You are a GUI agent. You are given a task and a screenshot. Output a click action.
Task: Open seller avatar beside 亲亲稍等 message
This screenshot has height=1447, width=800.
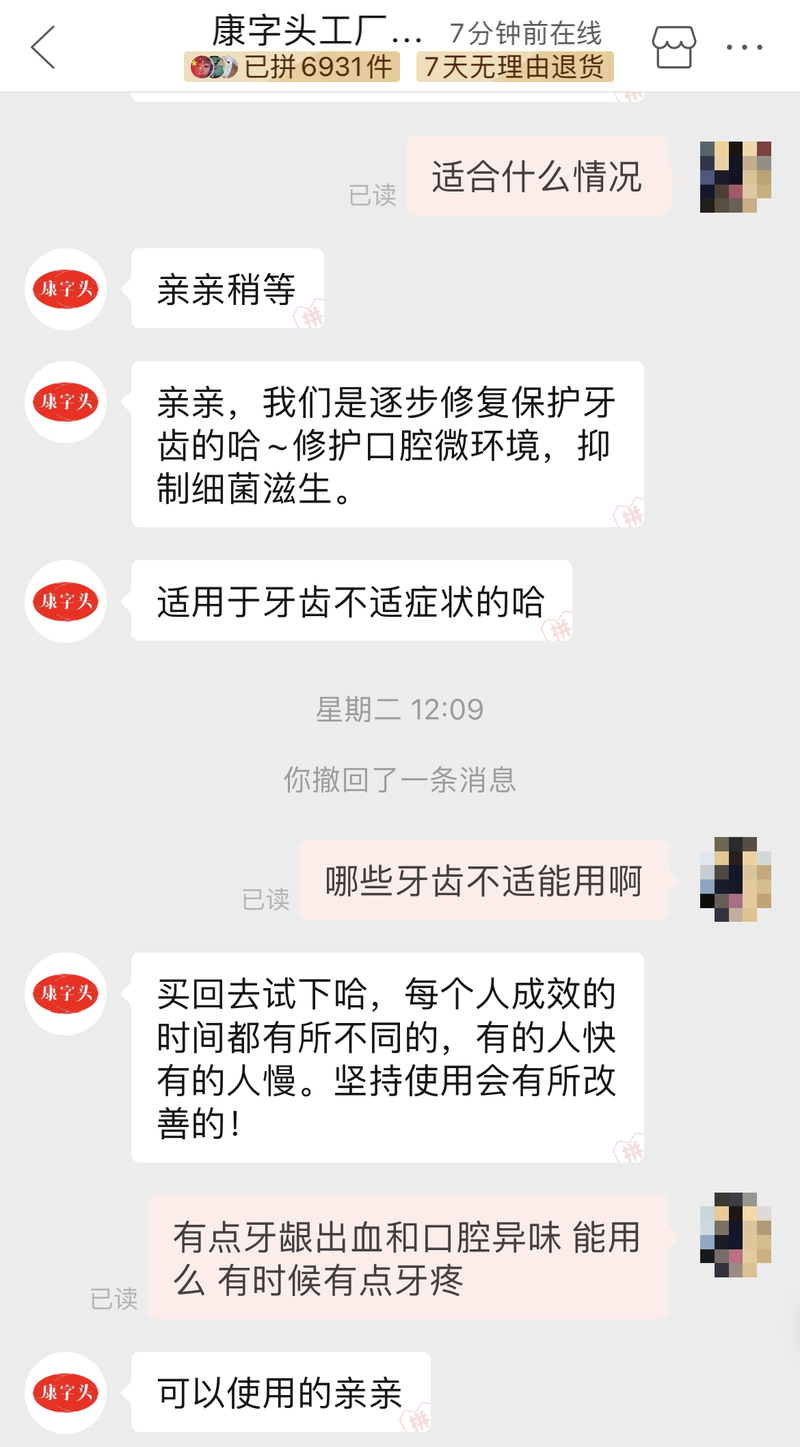click(65, 290)
